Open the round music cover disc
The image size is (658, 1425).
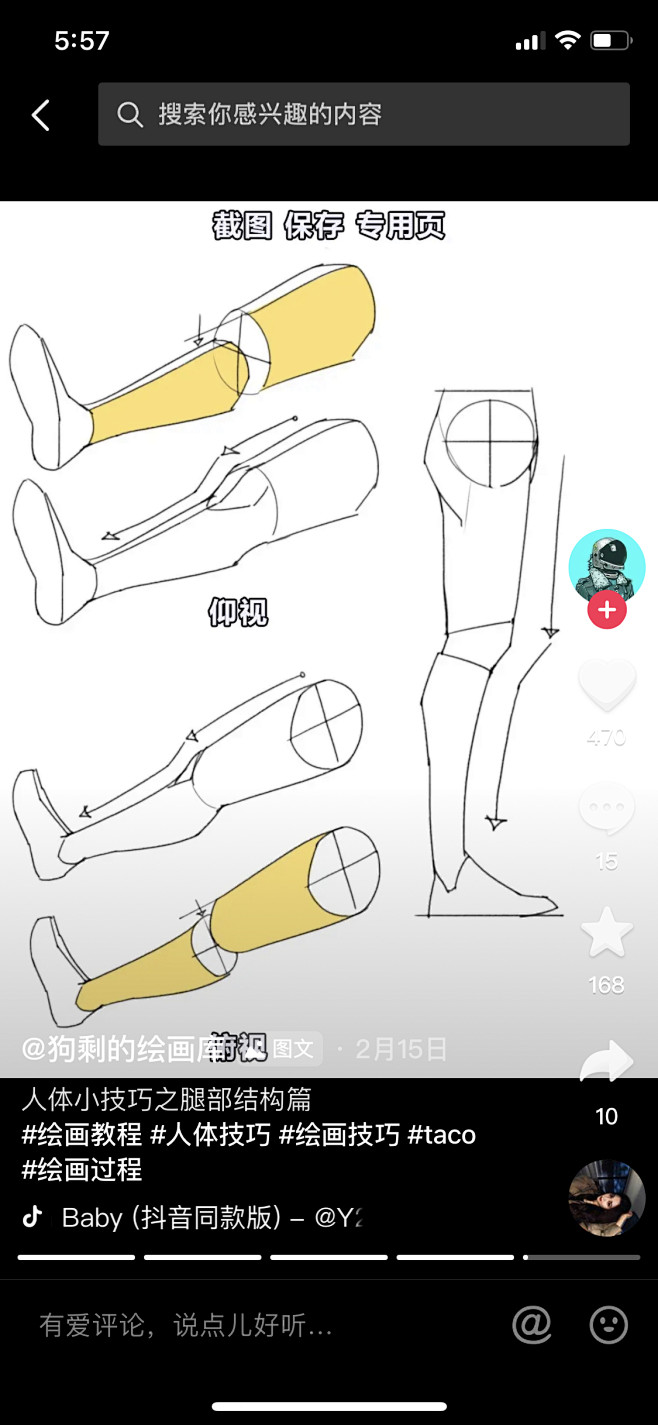[x=607, y=1198]
